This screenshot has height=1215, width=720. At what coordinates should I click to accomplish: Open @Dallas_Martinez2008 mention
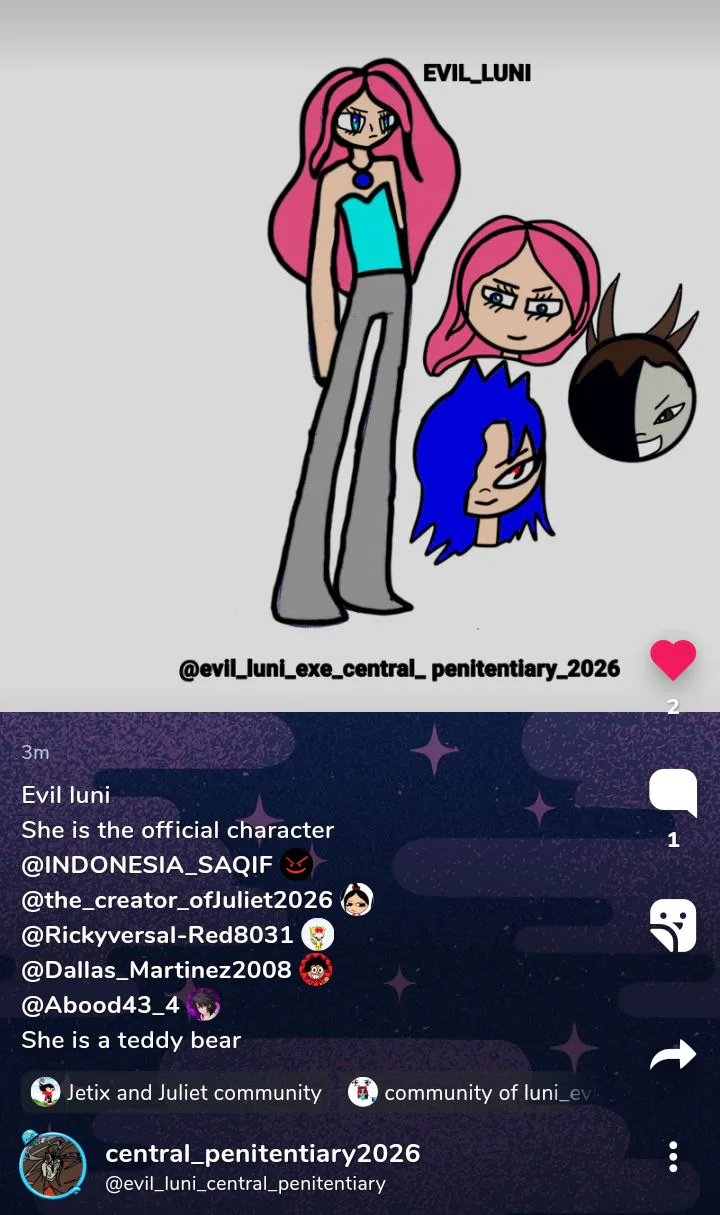pos(156,970)
